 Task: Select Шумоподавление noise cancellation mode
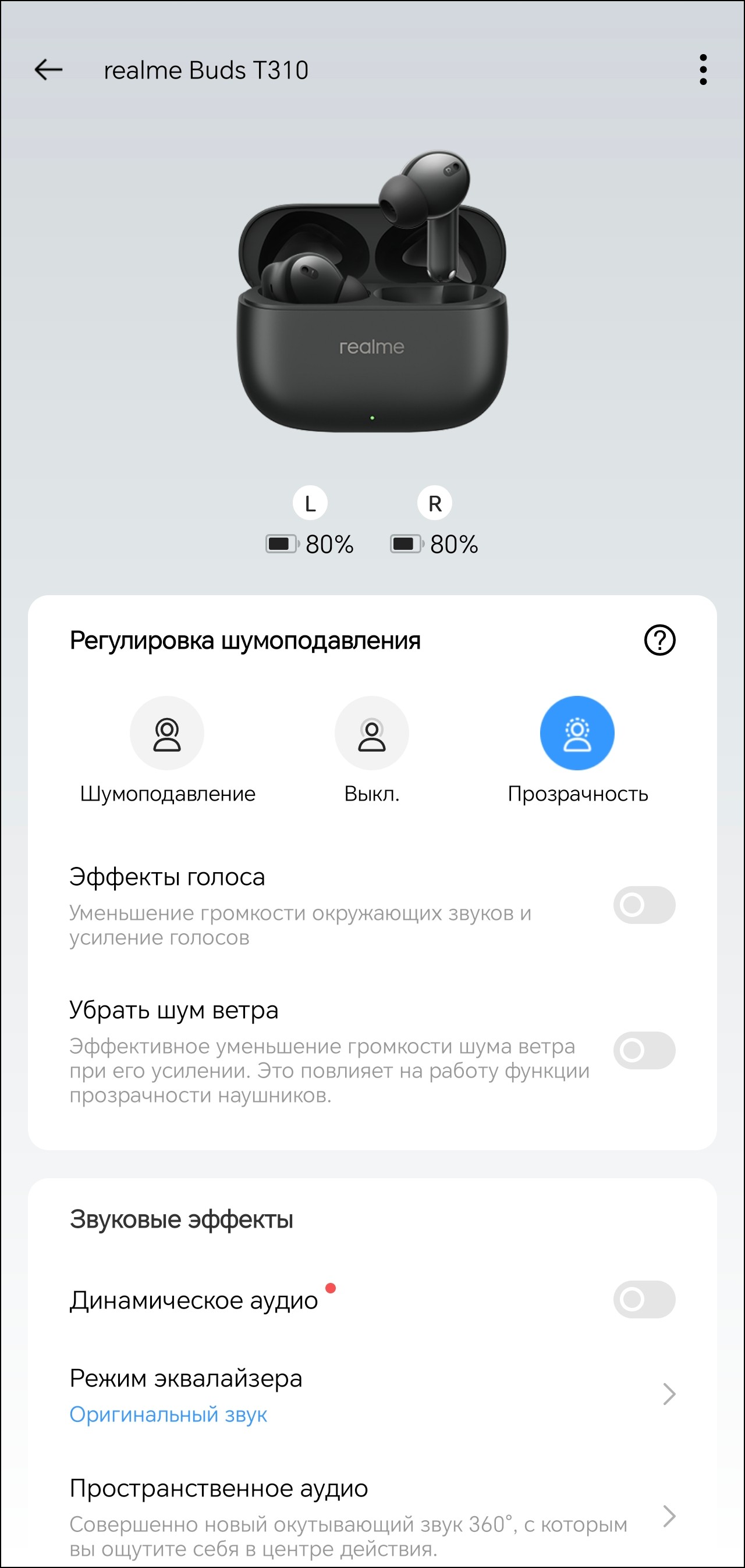coord(167,734)
